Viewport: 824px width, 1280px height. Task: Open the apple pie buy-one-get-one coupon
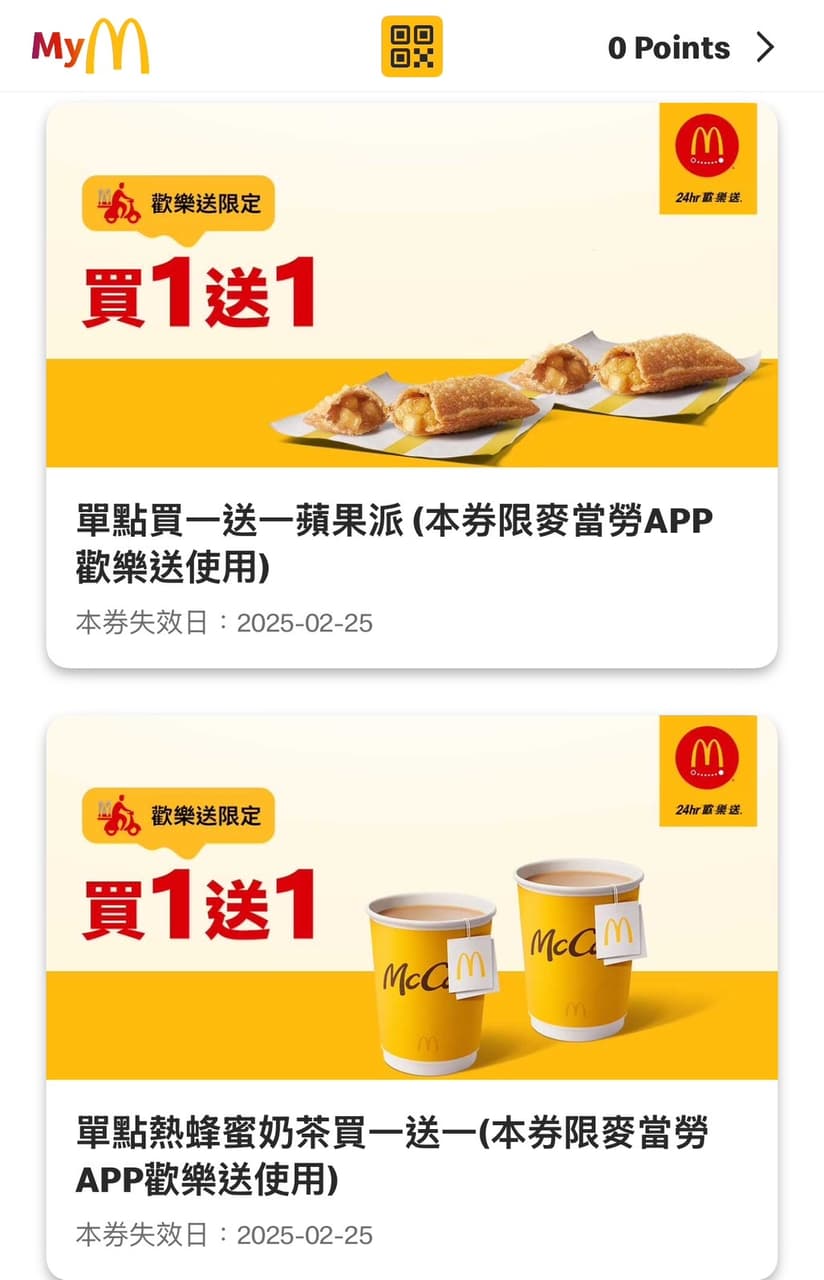pyautogui.click(x=411, y=385)
